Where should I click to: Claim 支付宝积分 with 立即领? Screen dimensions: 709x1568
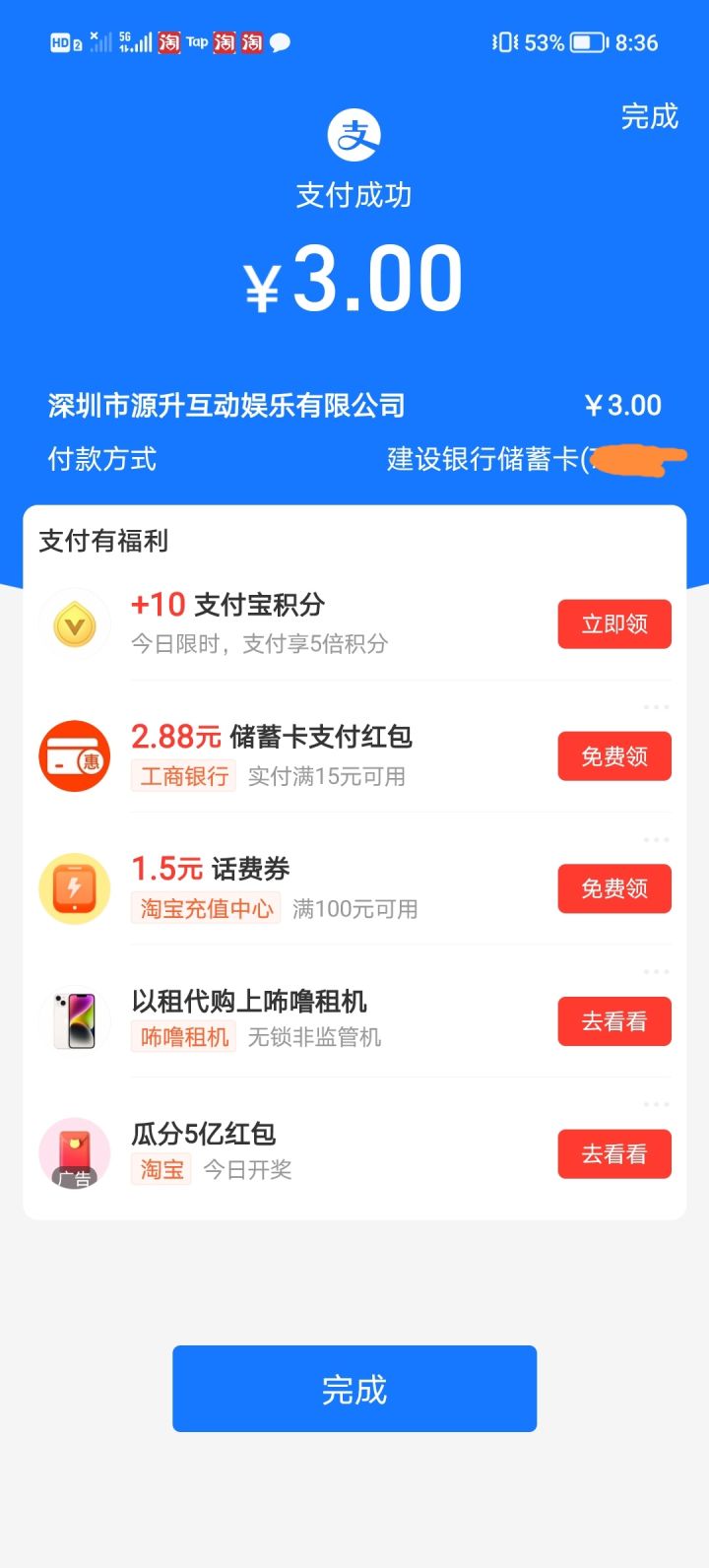tap(614, 623)
